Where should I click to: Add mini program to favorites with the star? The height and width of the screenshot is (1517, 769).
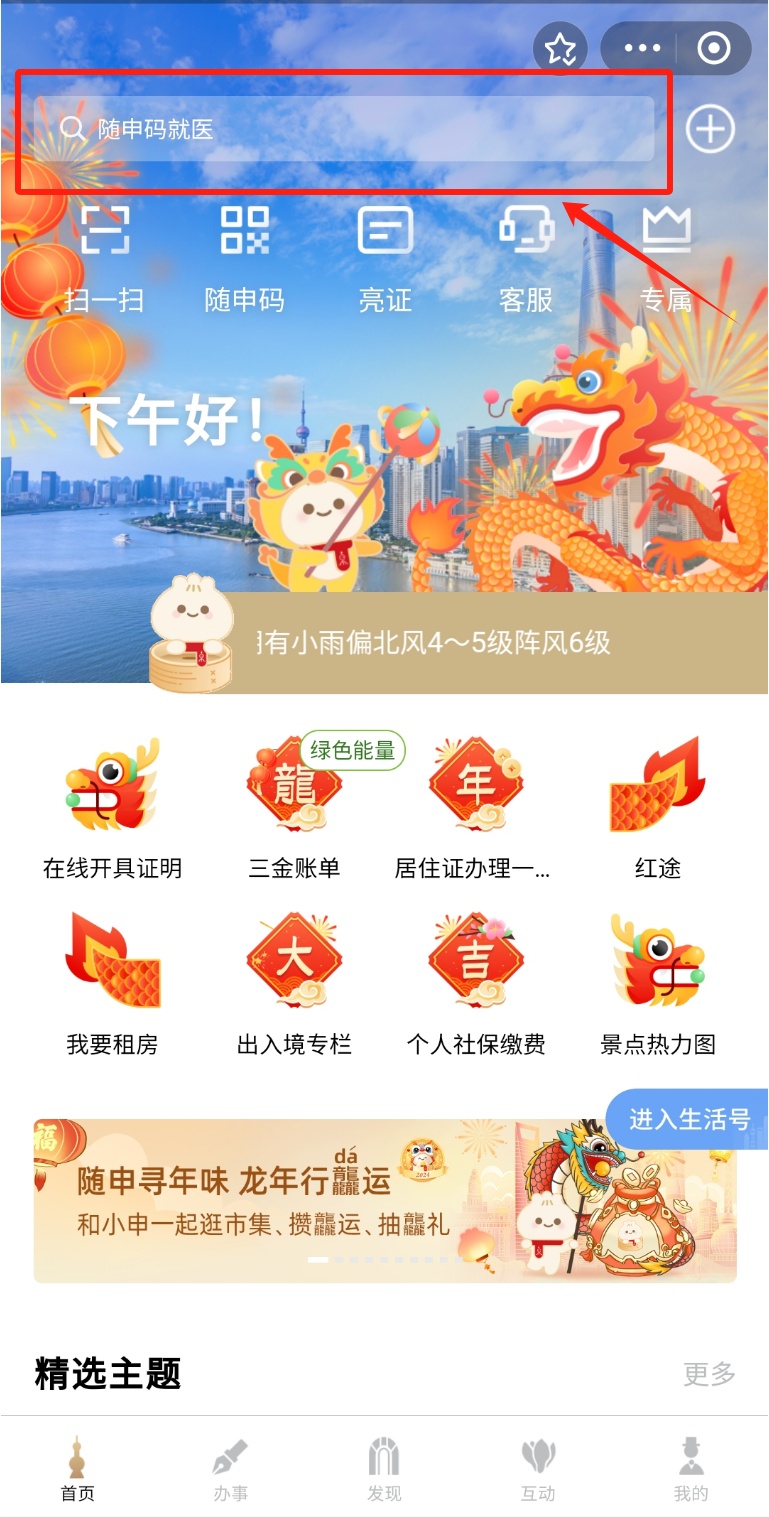pos(560,48)
